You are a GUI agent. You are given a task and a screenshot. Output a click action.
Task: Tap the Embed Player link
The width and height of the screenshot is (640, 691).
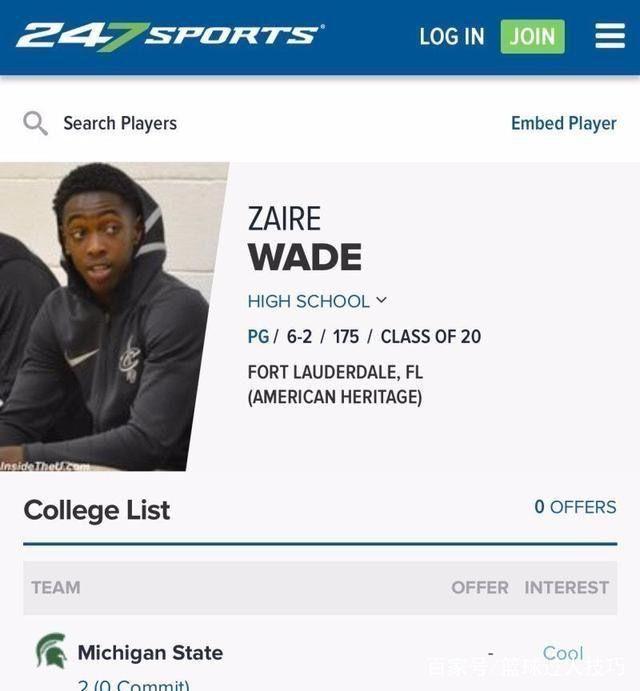(563, 123)
